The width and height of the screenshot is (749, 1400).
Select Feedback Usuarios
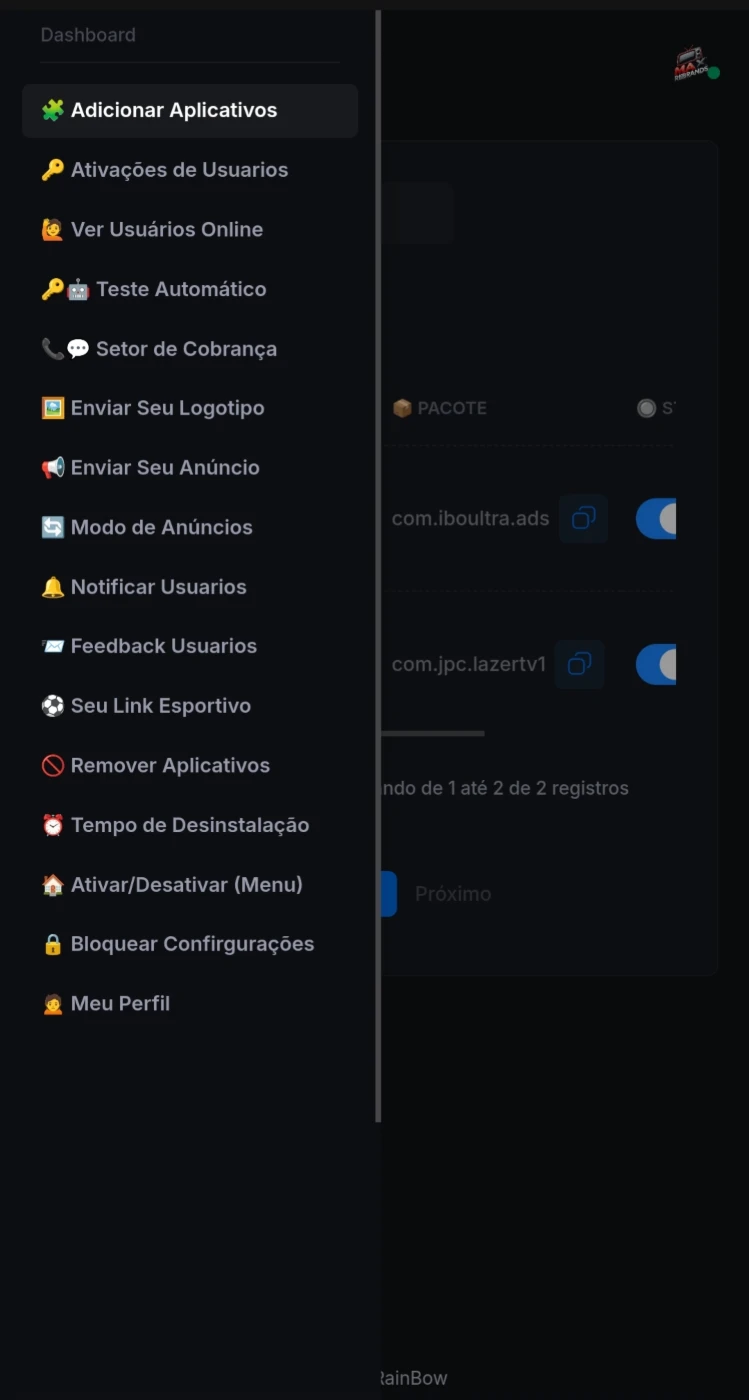(190, 646)
